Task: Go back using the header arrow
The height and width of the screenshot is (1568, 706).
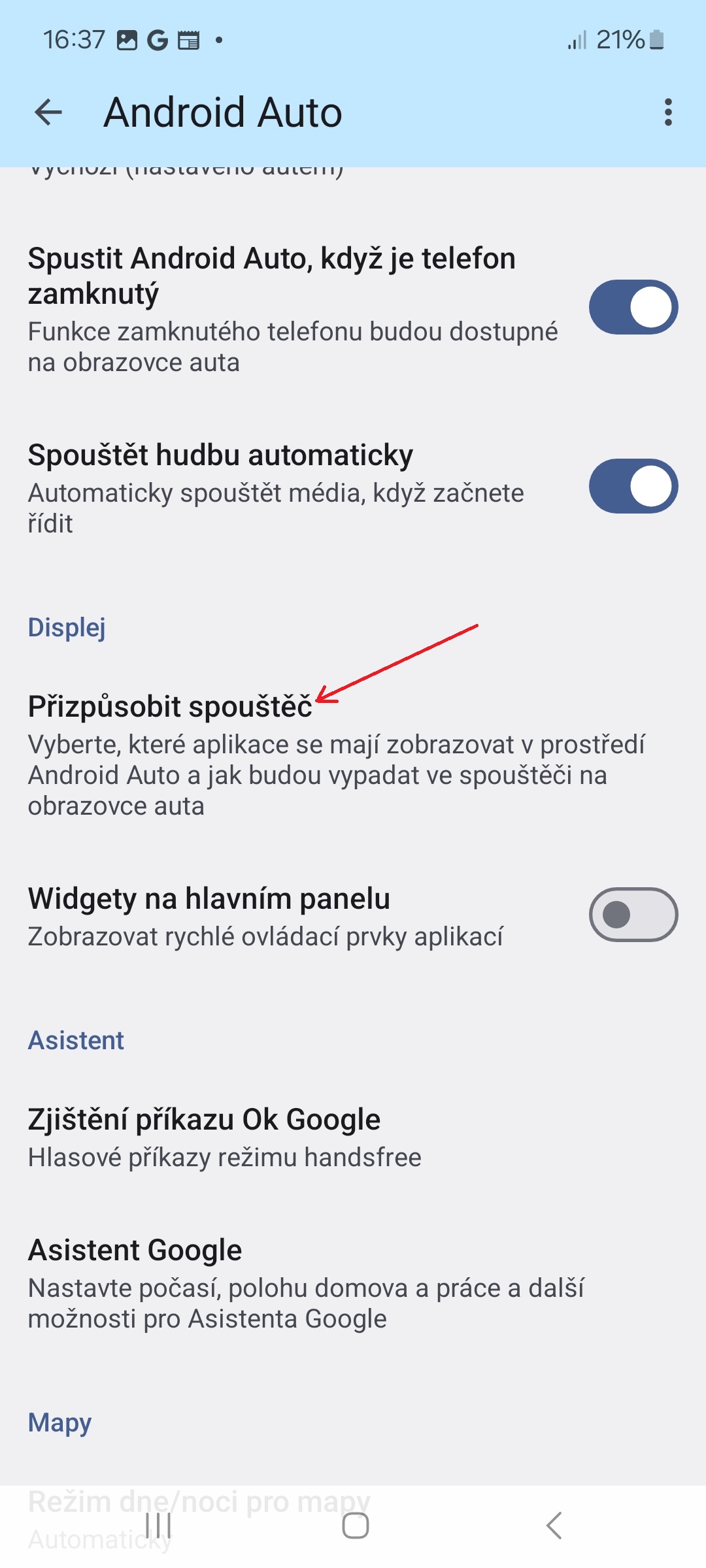Action: pyautogui.click(x=48, y=112)
